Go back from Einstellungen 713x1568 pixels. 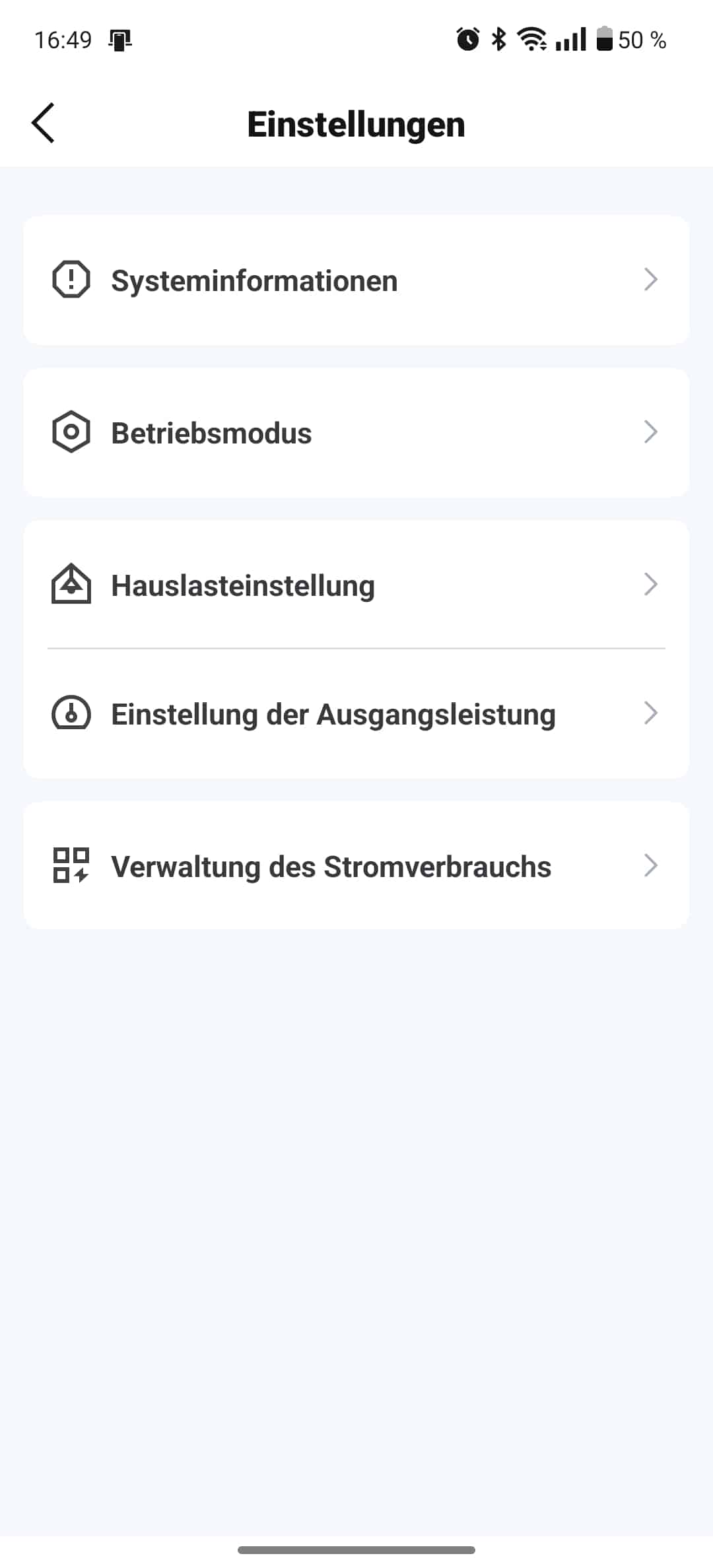(x=44, y=123)
